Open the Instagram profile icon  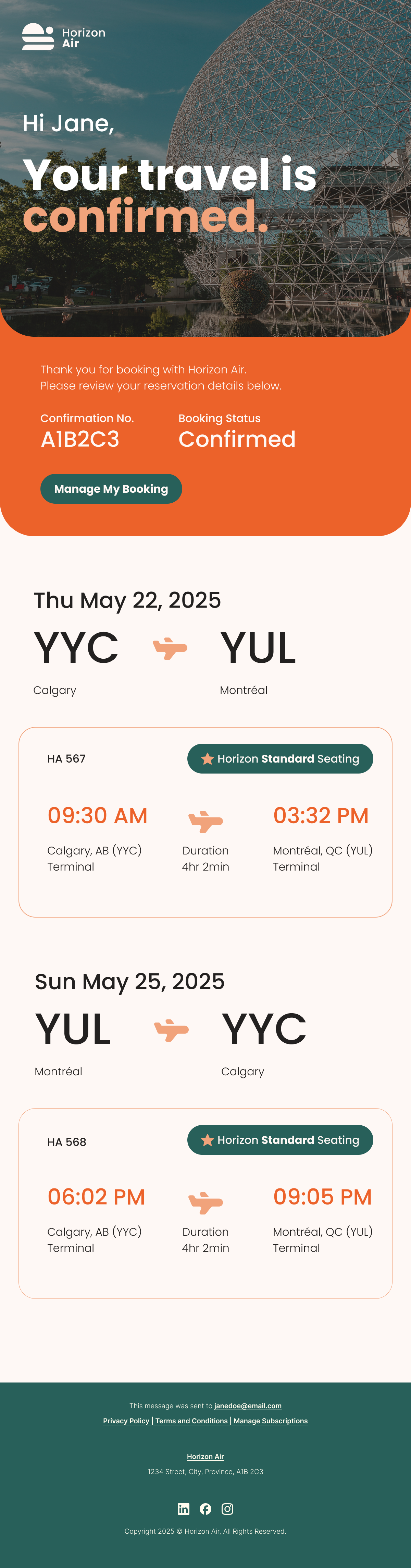[x=227, y=1508]
